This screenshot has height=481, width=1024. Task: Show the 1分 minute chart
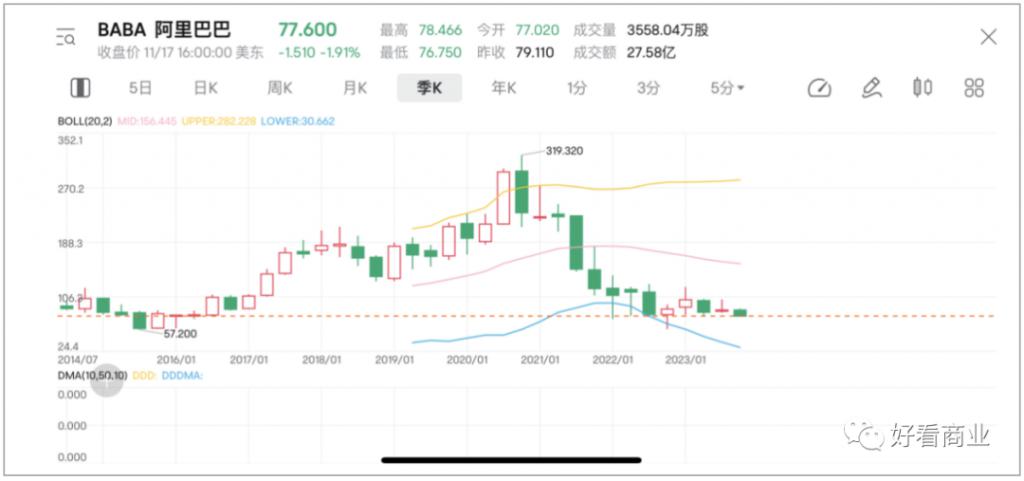(x=577, y=88)
